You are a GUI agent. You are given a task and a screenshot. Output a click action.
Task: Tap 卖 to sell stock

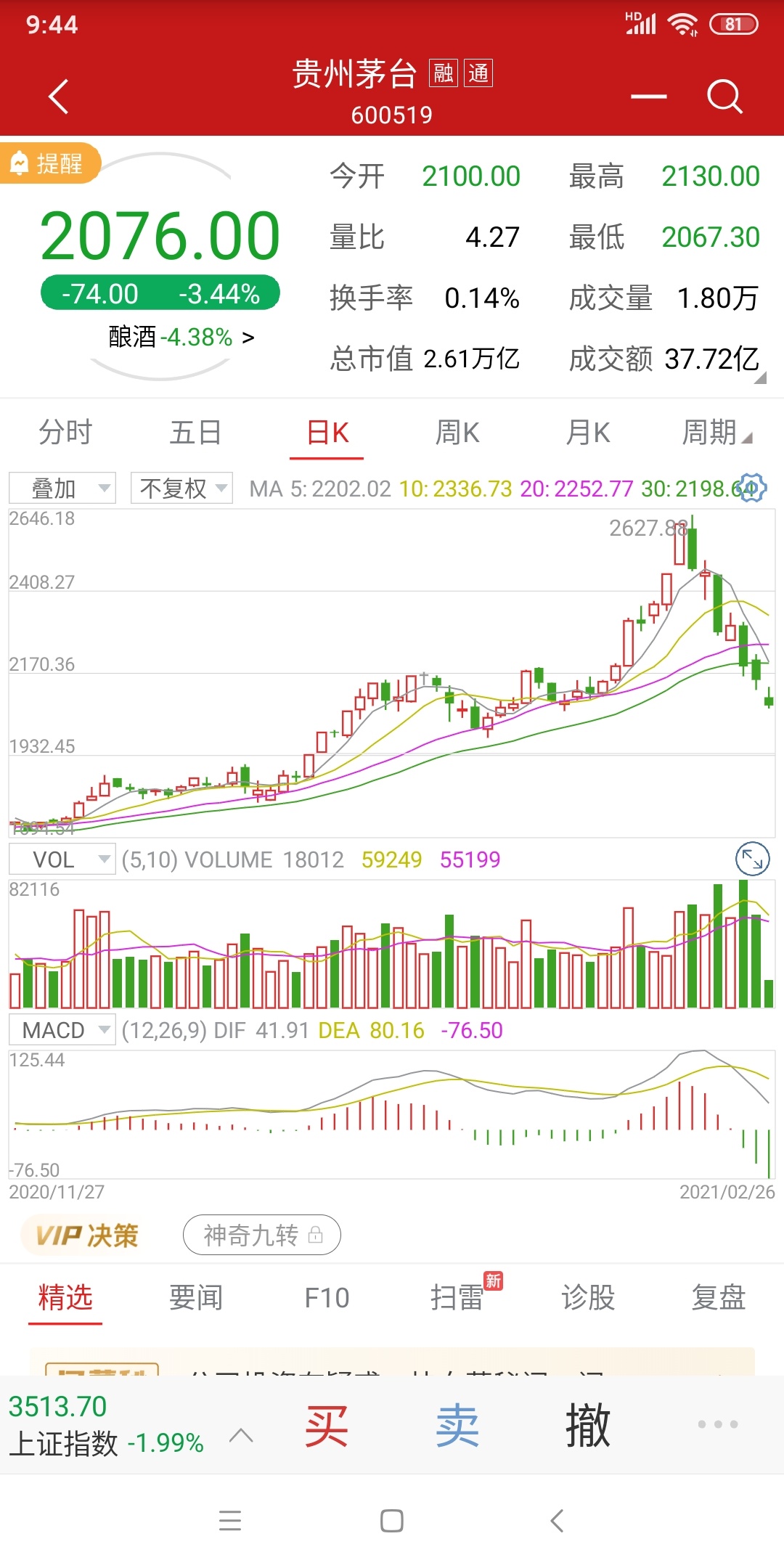(457, 1425)
